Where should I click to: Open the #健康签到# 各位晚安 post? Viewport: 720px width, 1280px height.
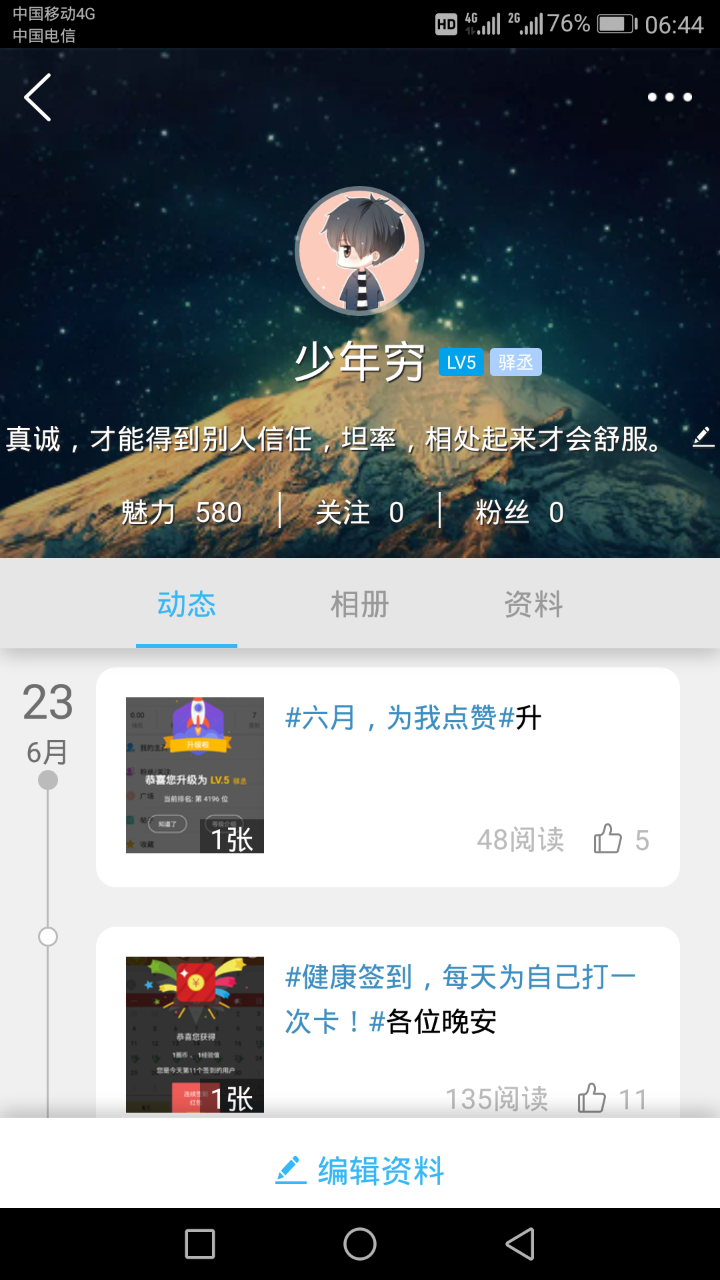point(460,998)
